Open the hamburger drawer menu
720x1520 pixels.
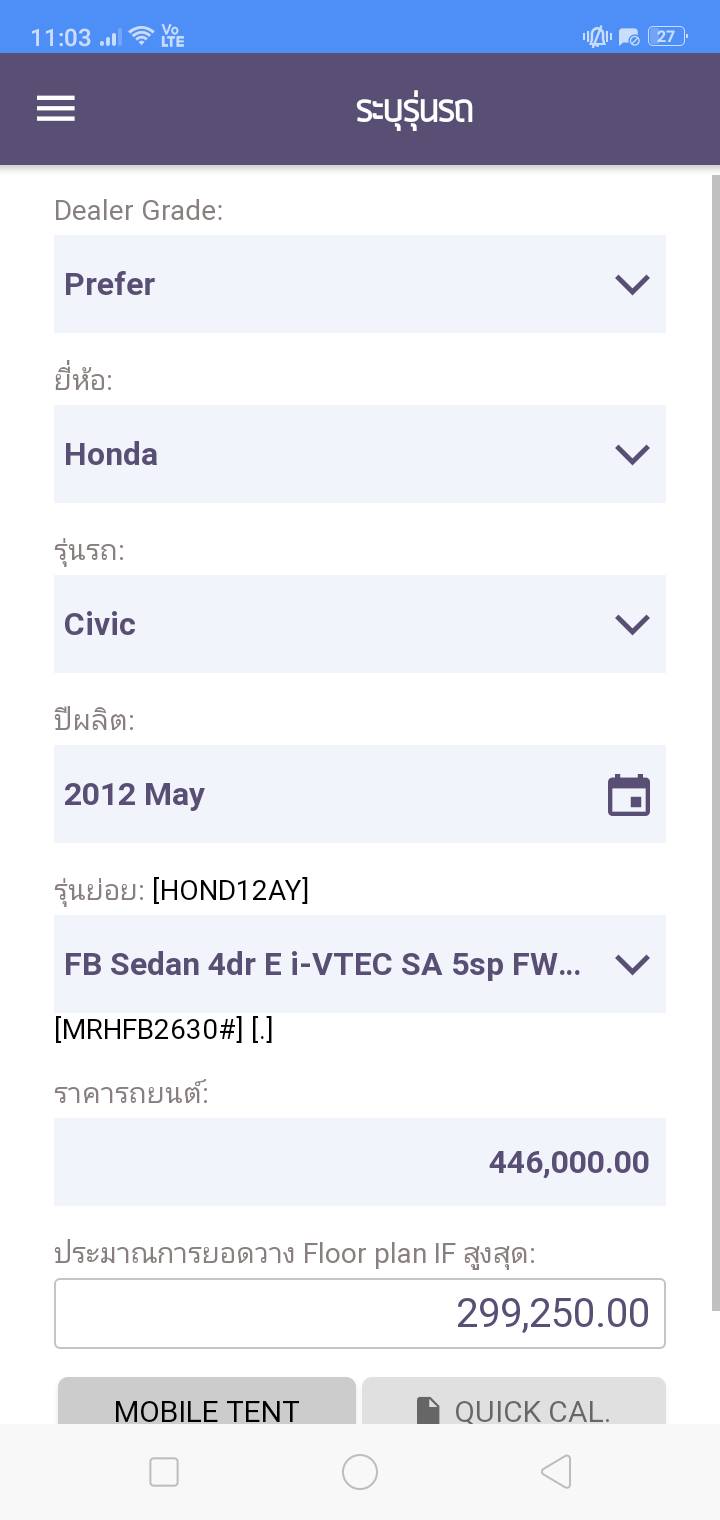(56, 108)
